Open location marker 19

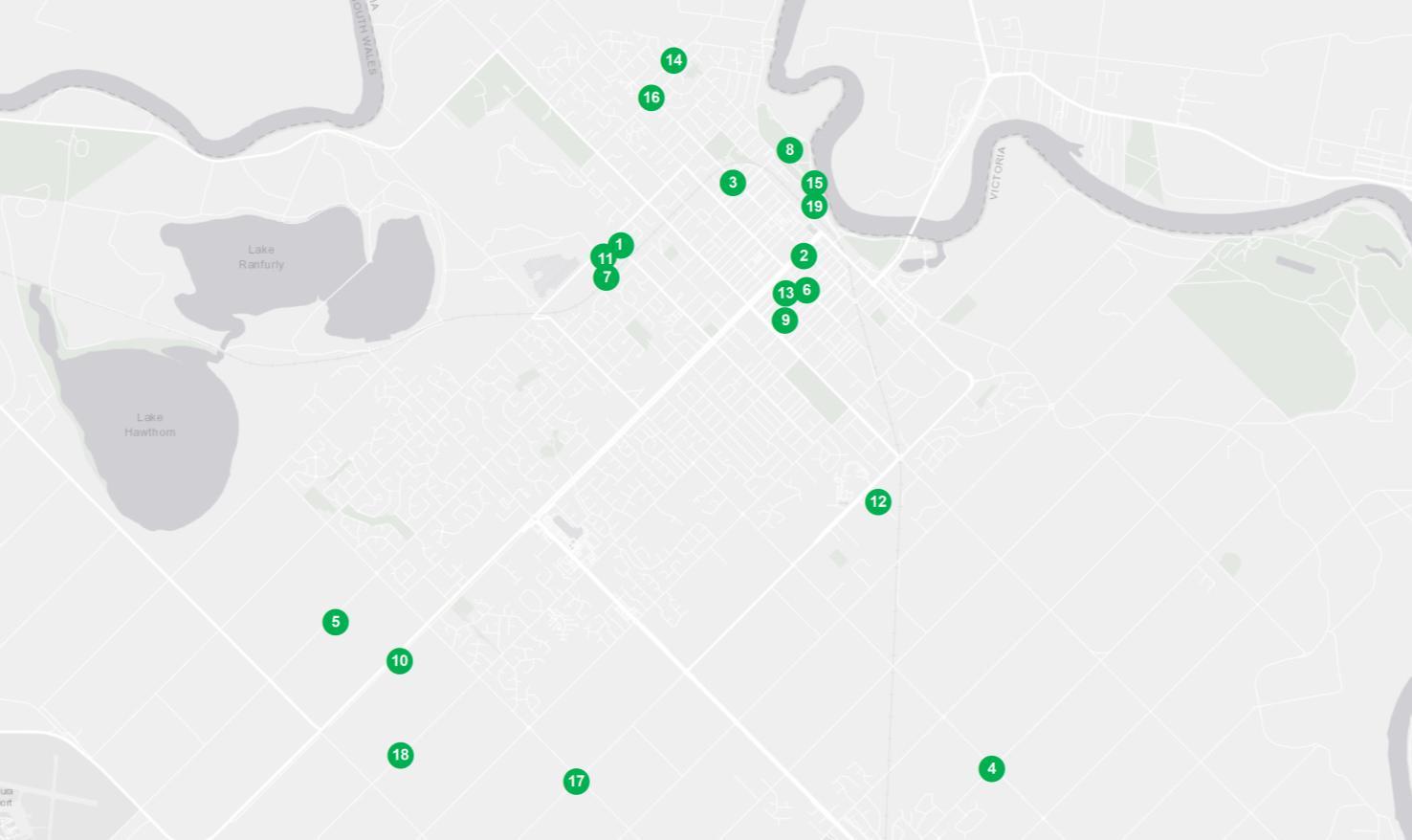pyautogui.click(x=814, y=207)
